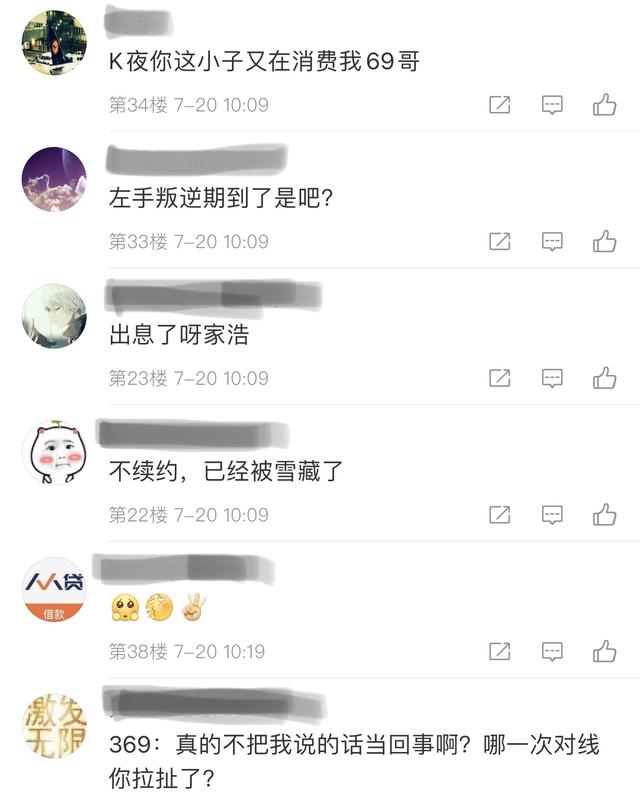Like the floor 34 comment about 69哥
Screen dimensions: 640x802
tap(604, 104)
